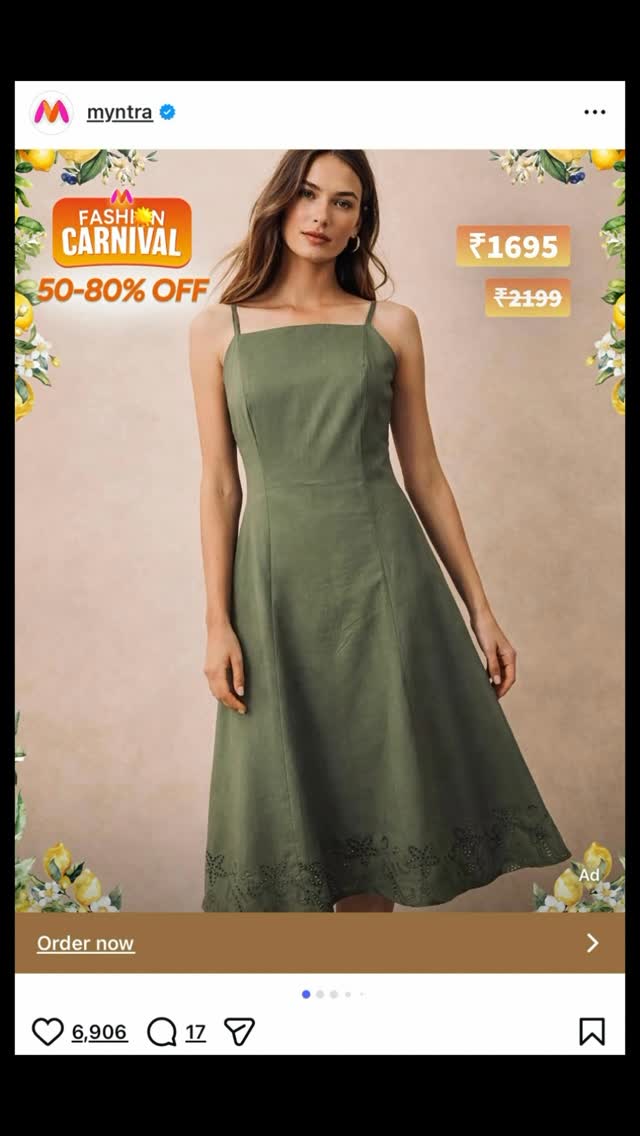Image resolution: width=640 pixels, height=1136 pixels.
Task: Open the post's three-dot options menu
Action: (595, 113)
